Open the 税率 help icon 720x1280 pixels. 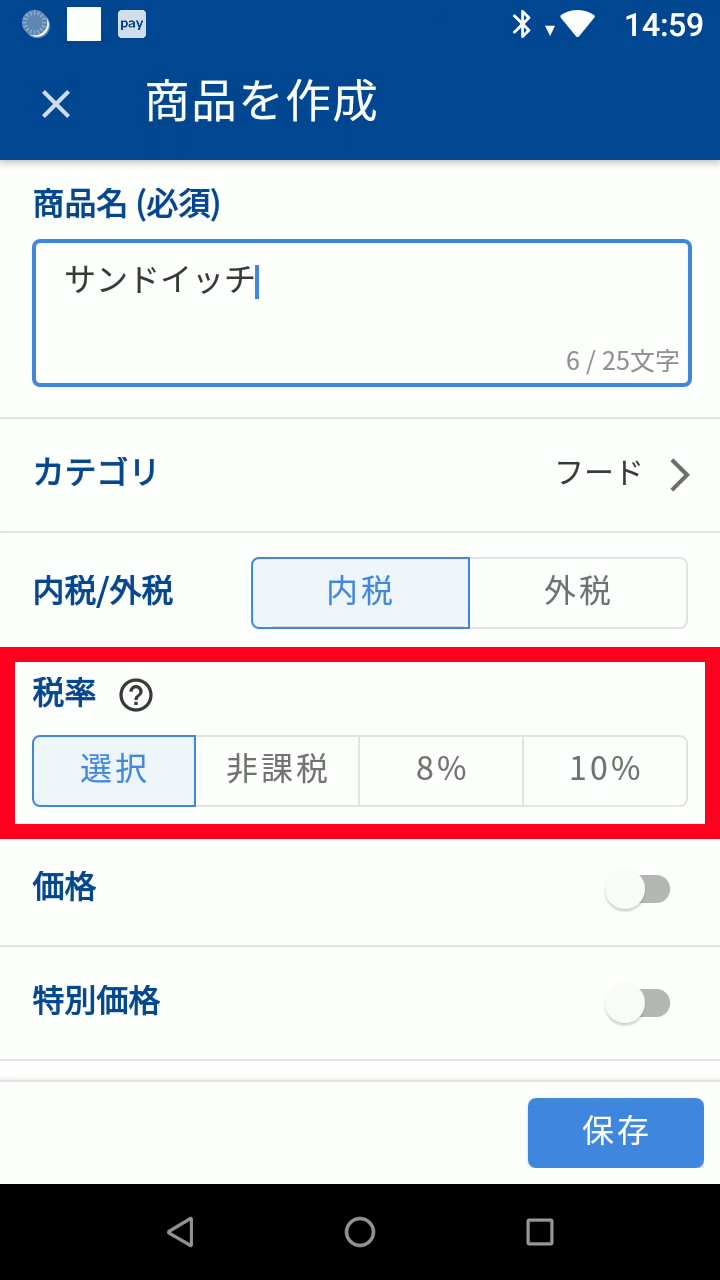click(136, 695)
